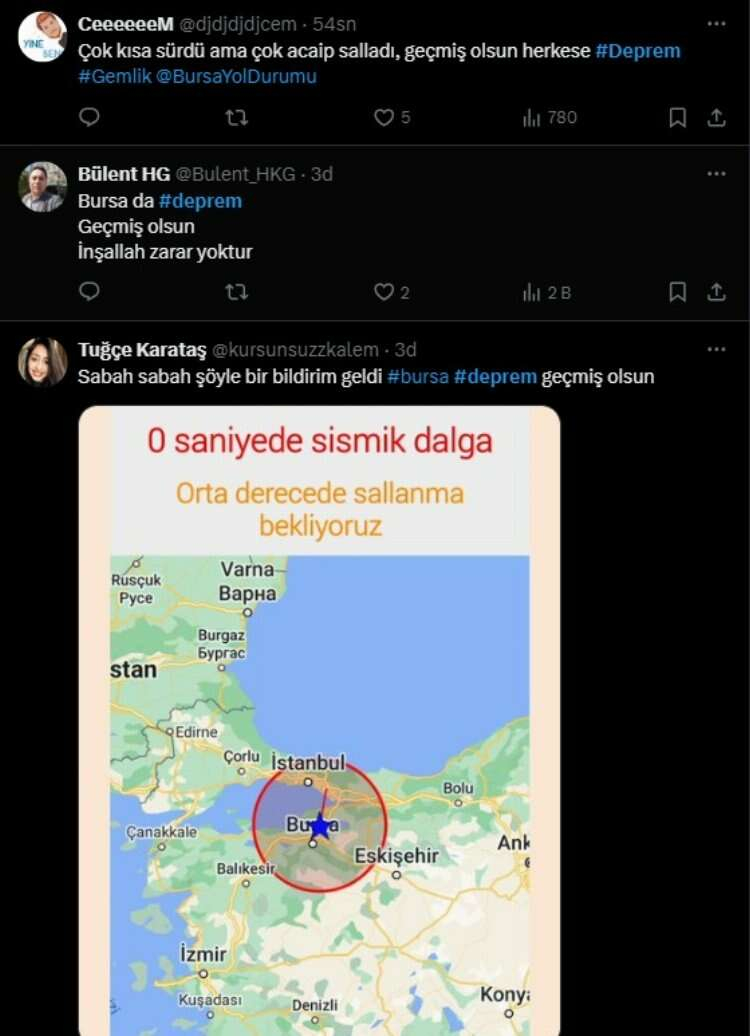This screenshot has height=1036, width=750.
Task: Open the #bursa hashtag in Tuğçe's tweet
Action: 417,377
